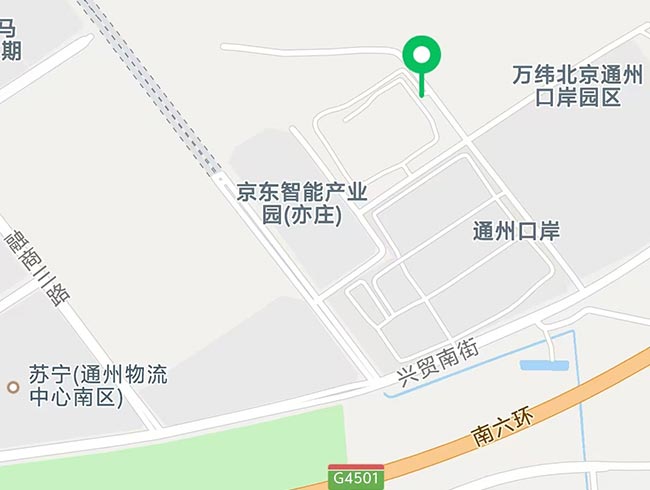Image resolution: width=650 pixels, height=490 pixels.
Task: Select the 苏宁(通州物流中心南区) point of interest
Action: pos(13,387)
